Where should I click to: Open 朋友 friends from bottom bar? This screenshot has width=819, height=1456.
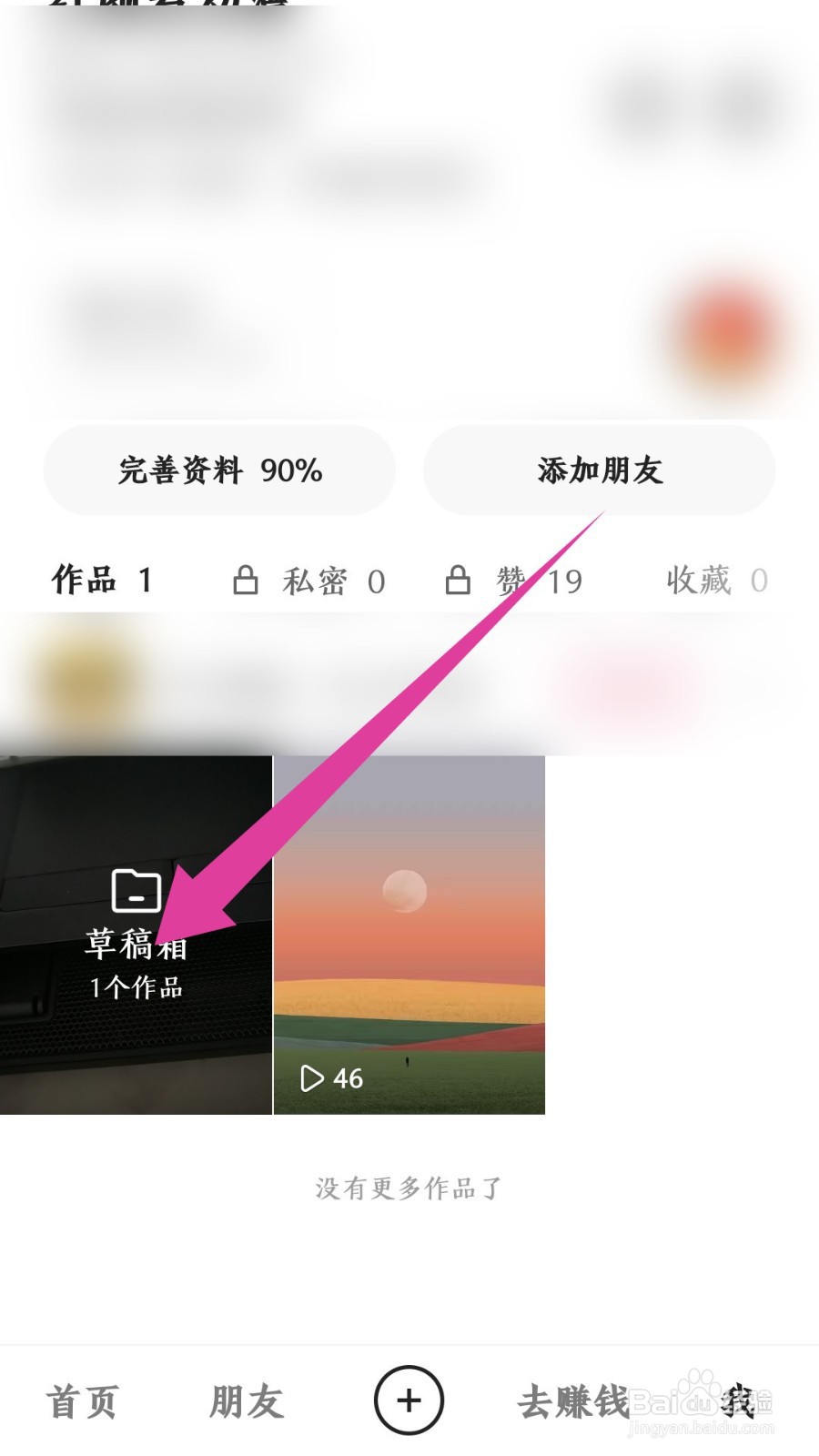[x=246, y=1401]
